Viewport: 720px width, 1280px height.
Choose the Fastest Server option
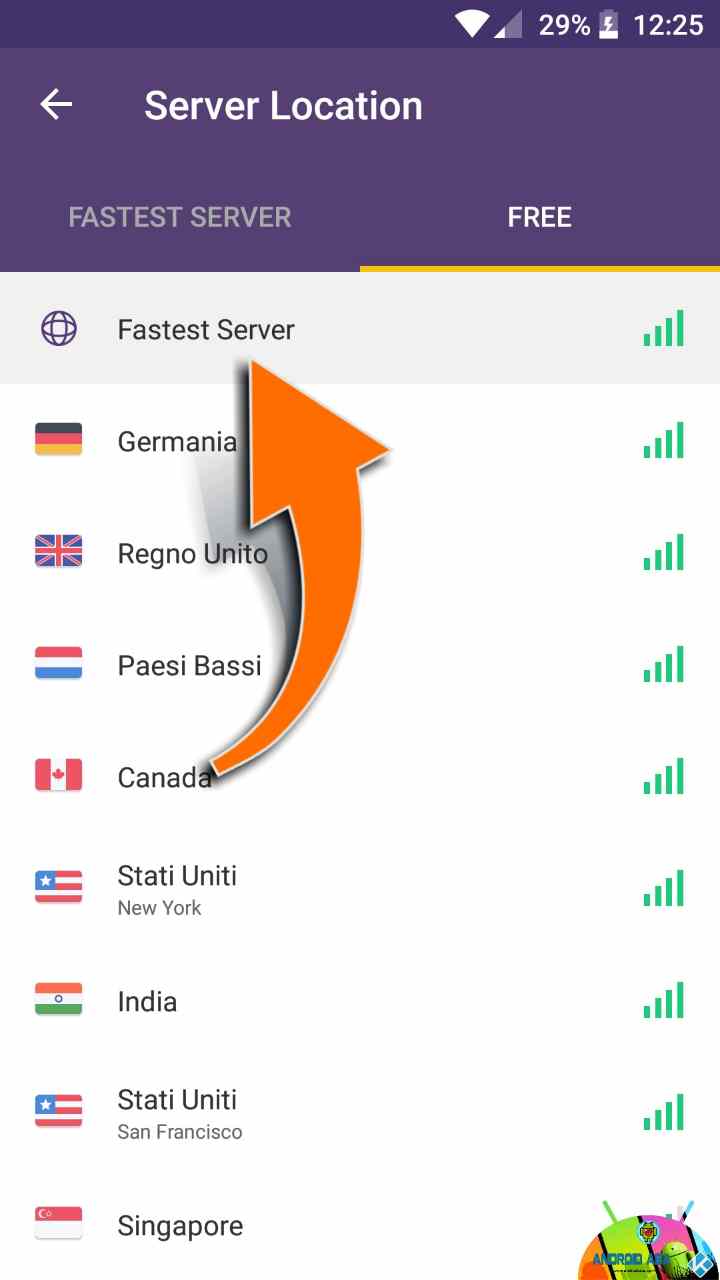pyautogui.click(x=360, y=328)
